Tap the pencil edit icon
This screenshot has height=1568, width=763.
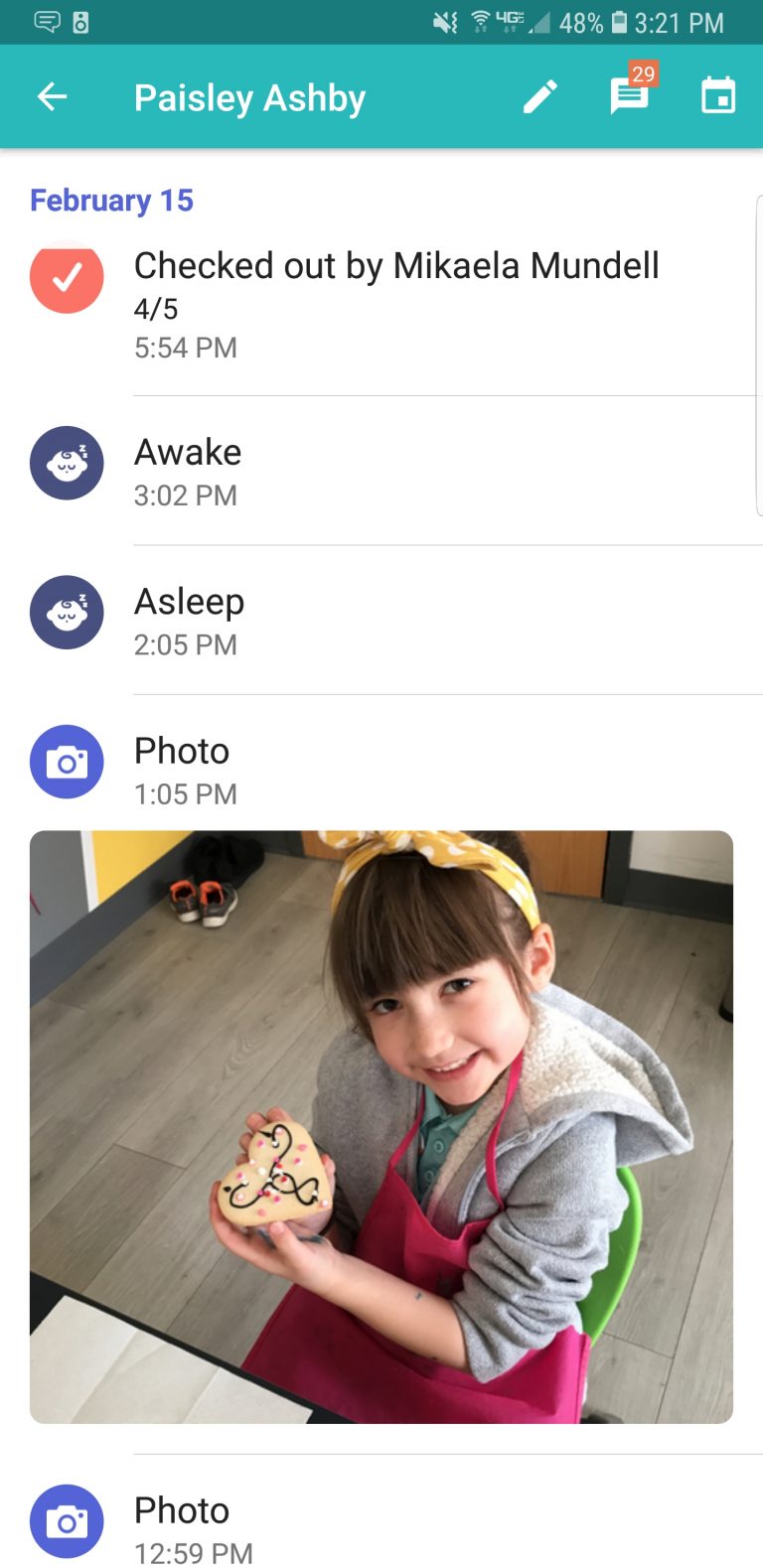[540, 97]
